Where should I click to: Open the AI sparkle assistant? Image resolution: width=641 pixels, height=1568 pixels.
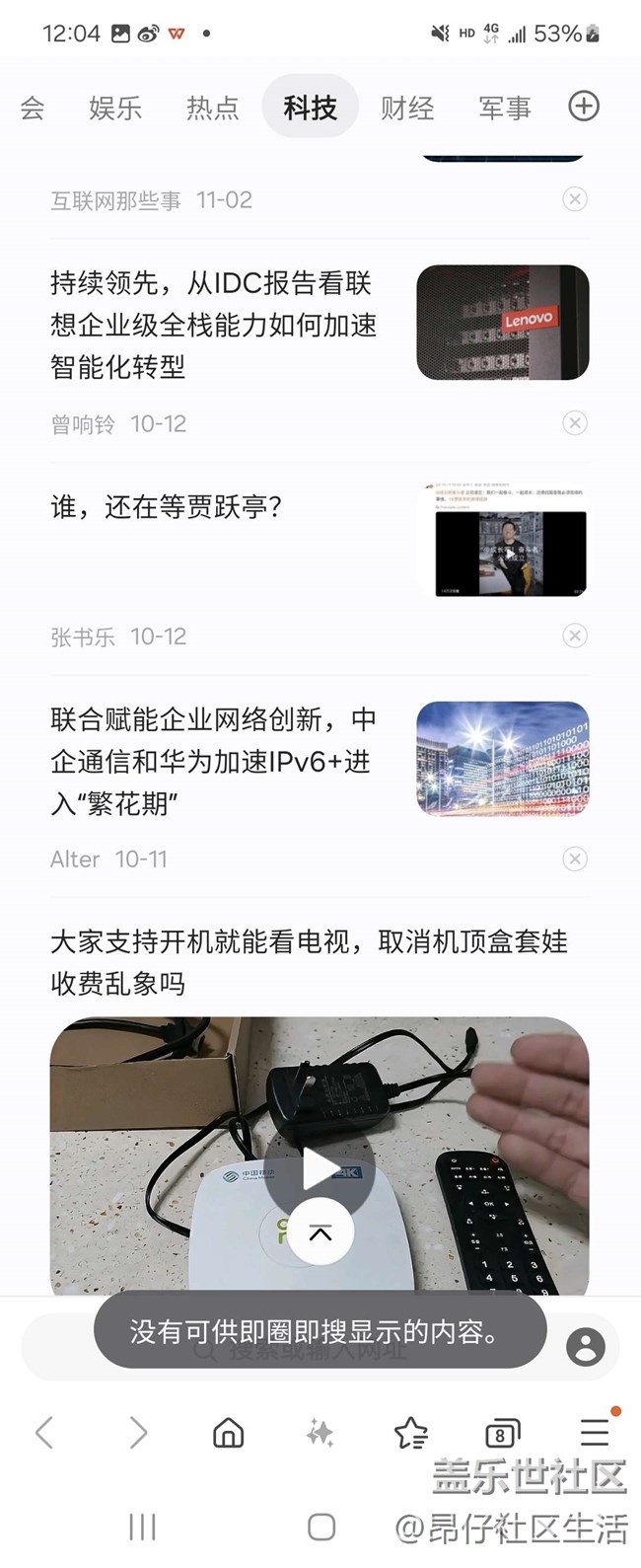(x=320, y=1433)
